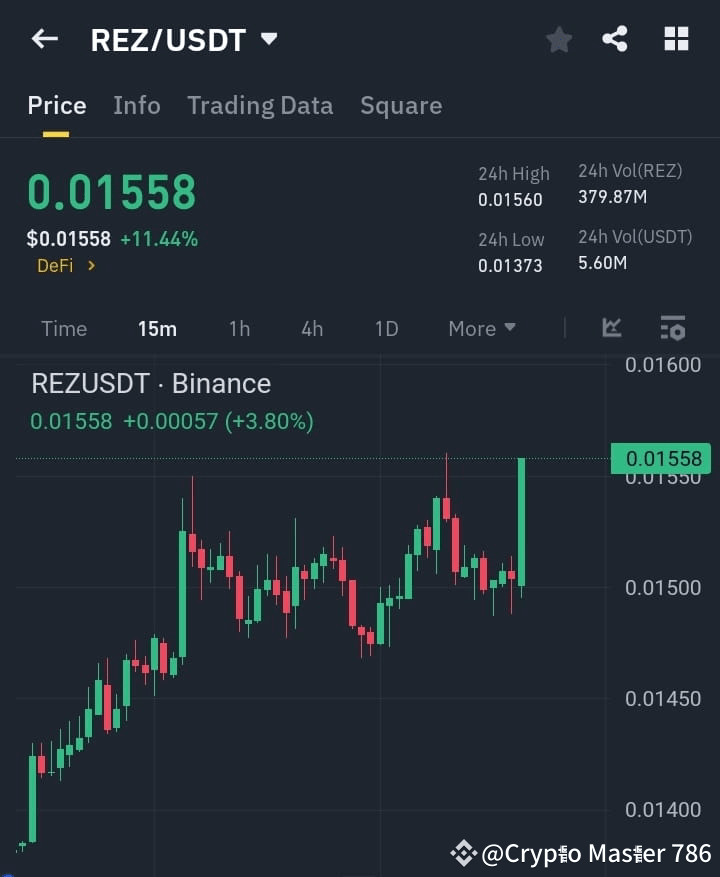
Task: Open the technical indicators icon
Action: click(611, 328)
